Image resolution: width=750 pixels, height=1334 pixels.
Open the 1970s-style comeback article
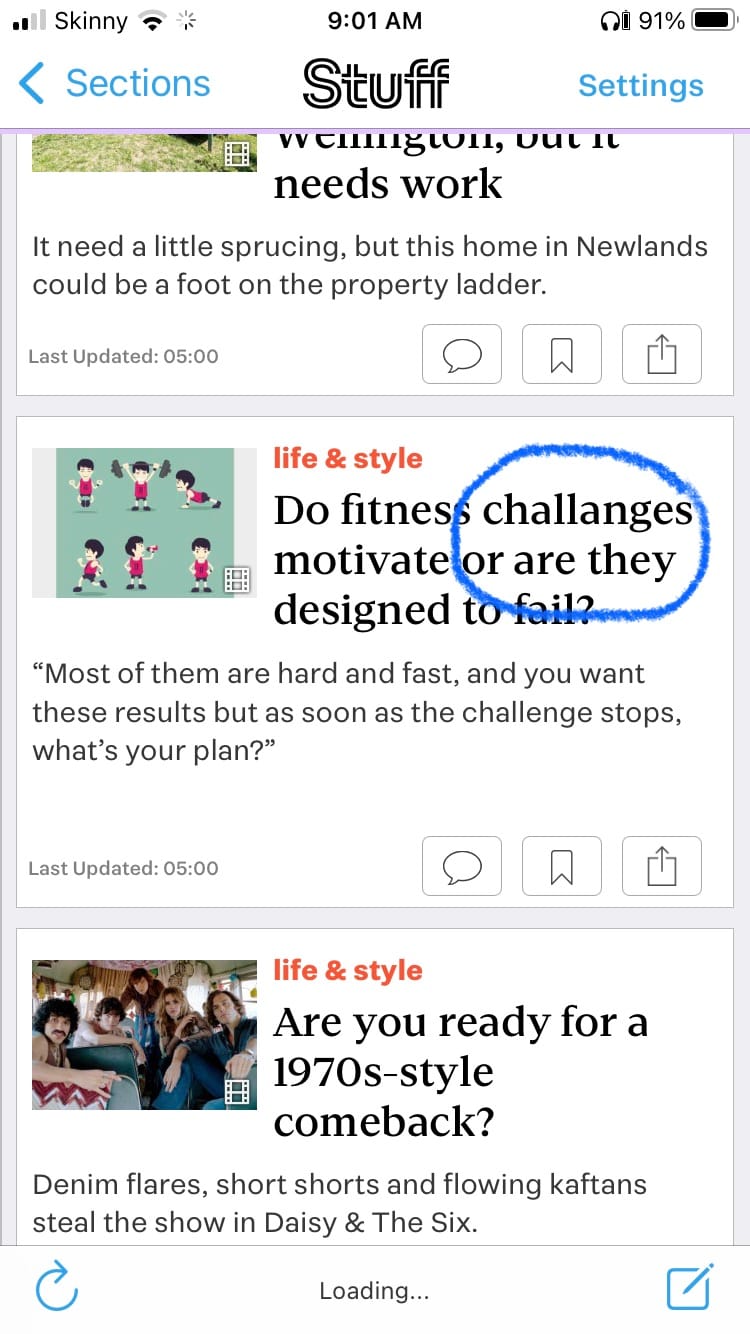click(x=460, y=1071)
